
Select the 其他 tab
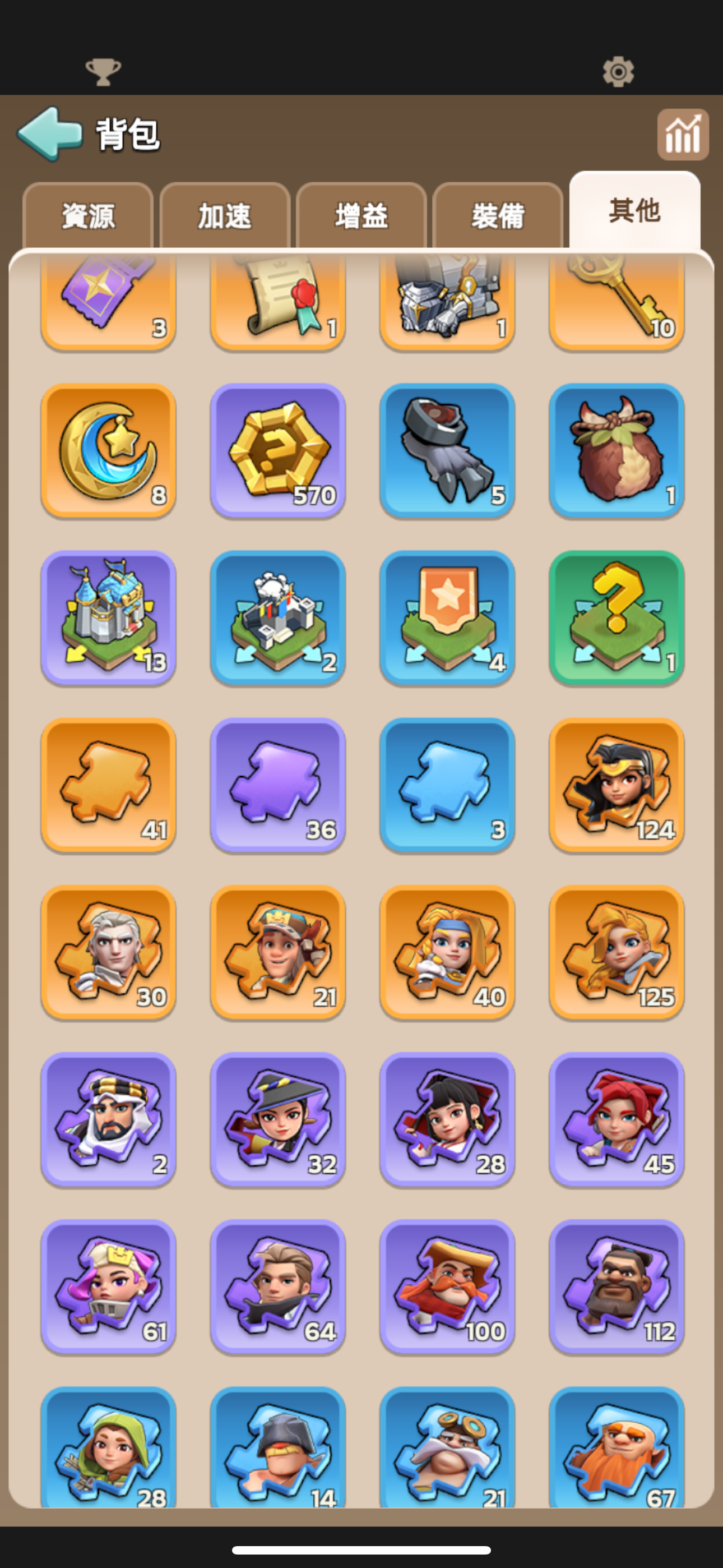tap(634, 211)
